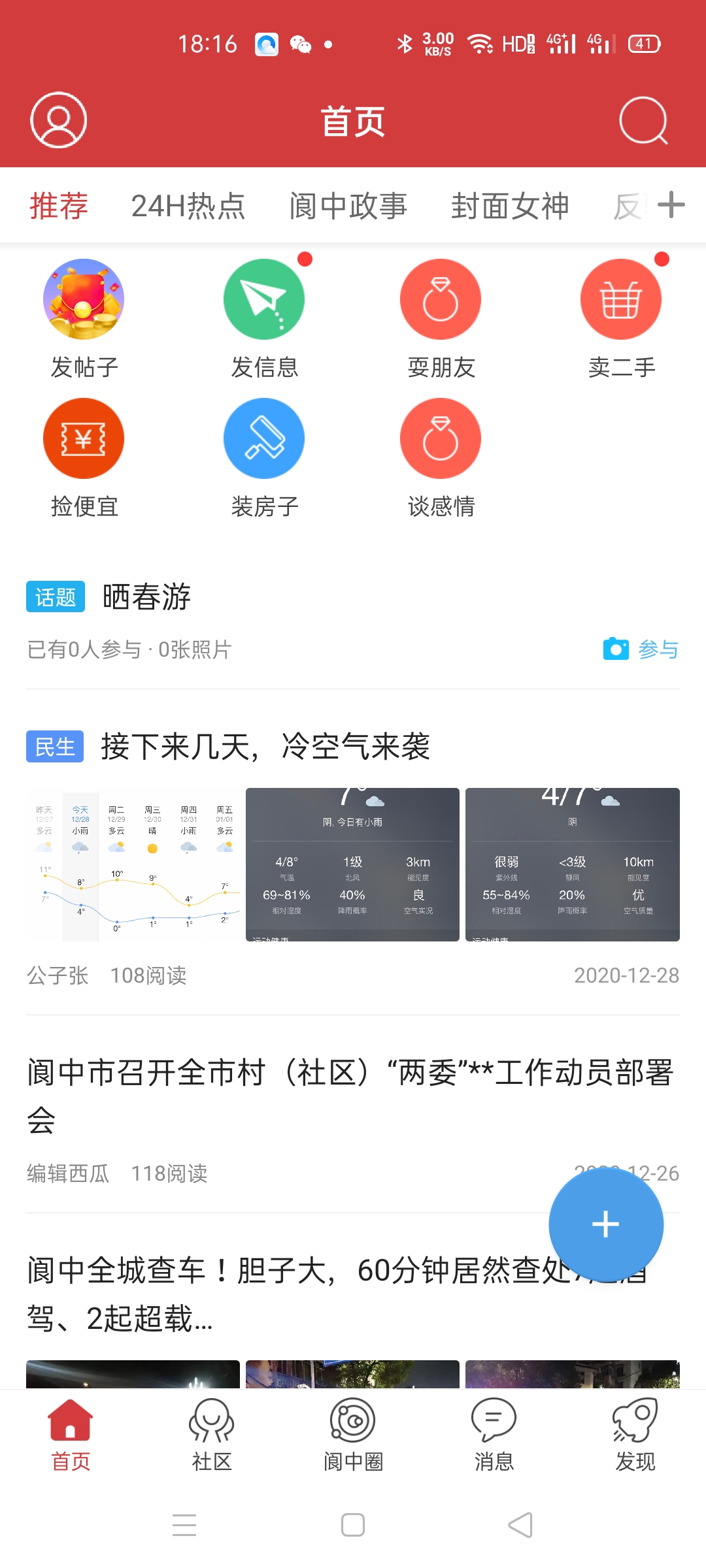Tap the 耍朋友 ring icon
706x1568 pixels.
point(441,299)
